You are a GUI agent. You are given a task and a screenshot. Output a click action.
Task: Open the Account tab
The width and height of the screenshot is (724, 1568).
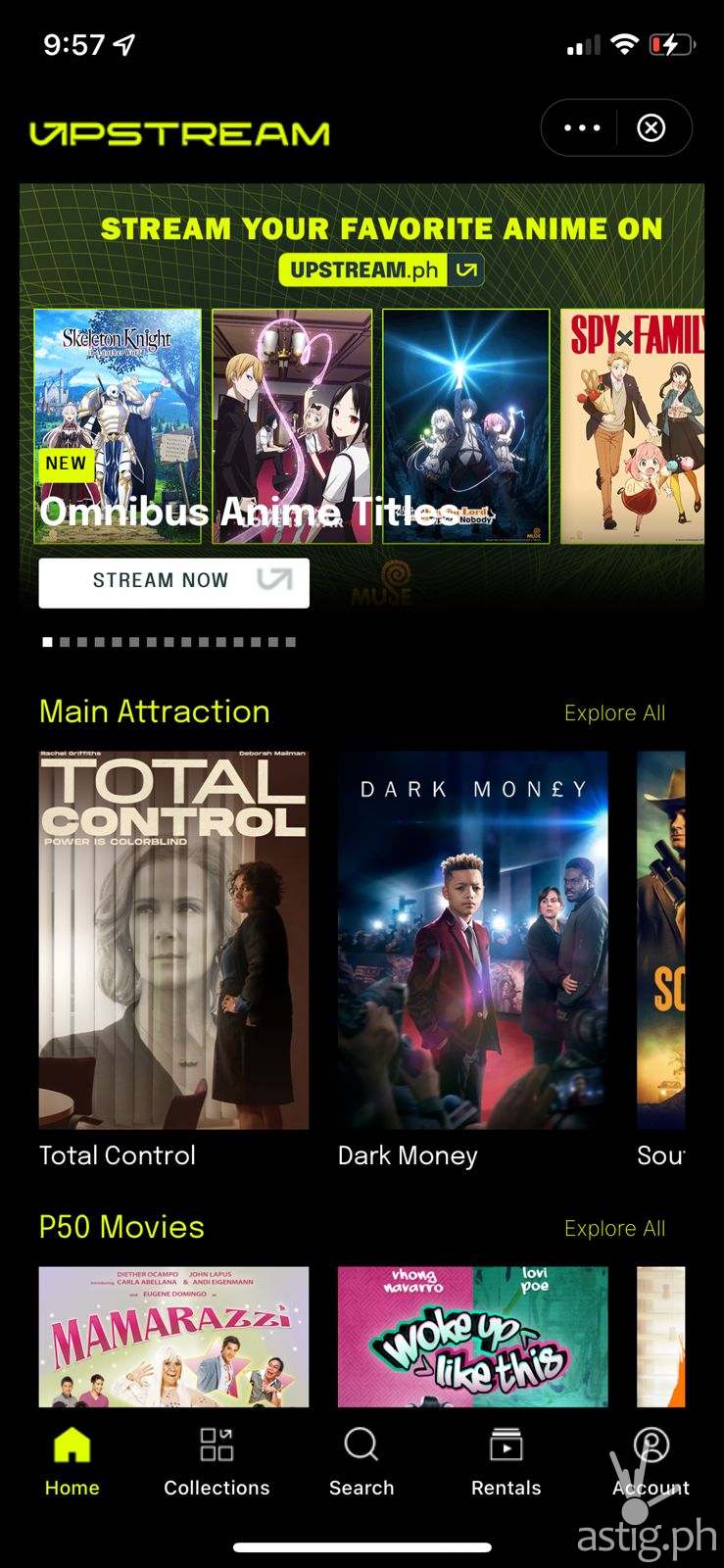(x=651, y=1460)
